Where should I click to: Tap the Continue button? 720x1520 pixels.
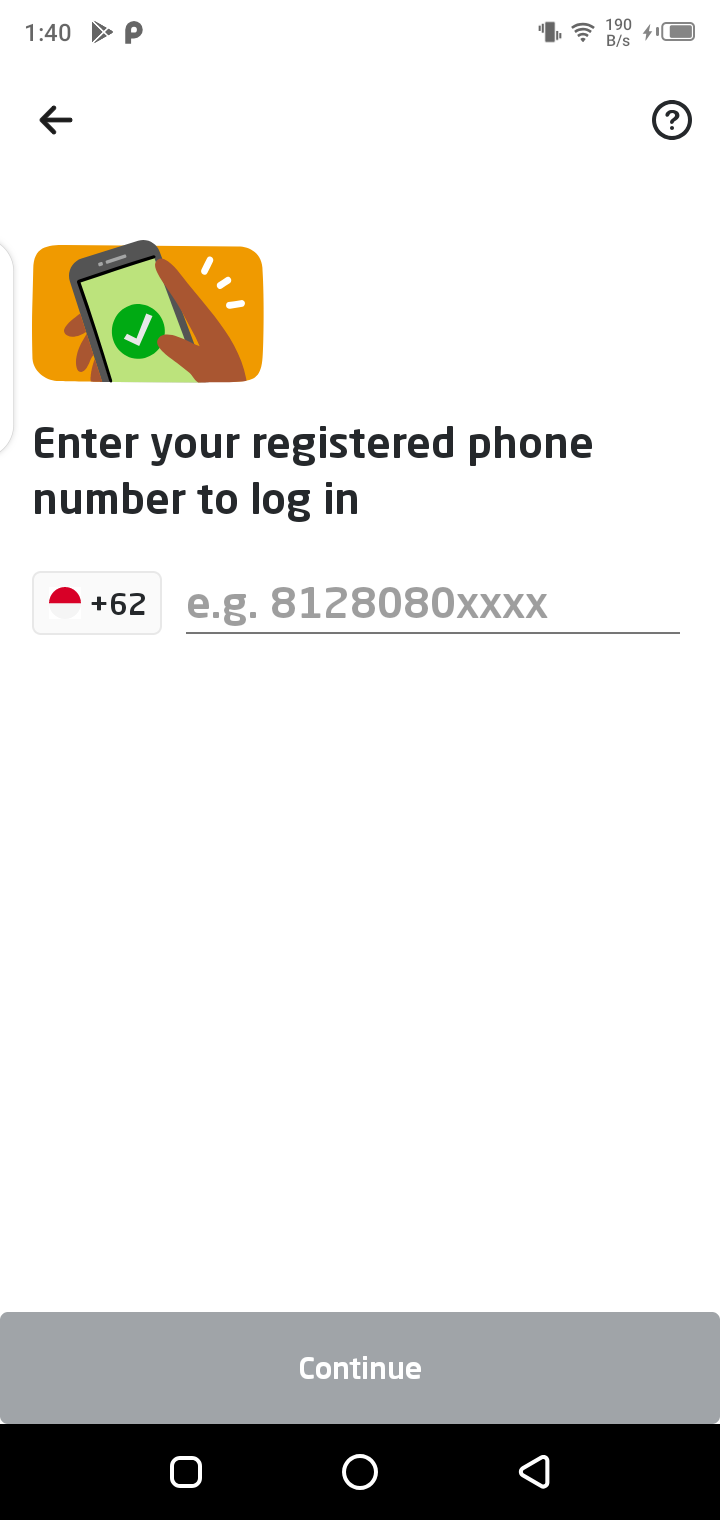360,1367
